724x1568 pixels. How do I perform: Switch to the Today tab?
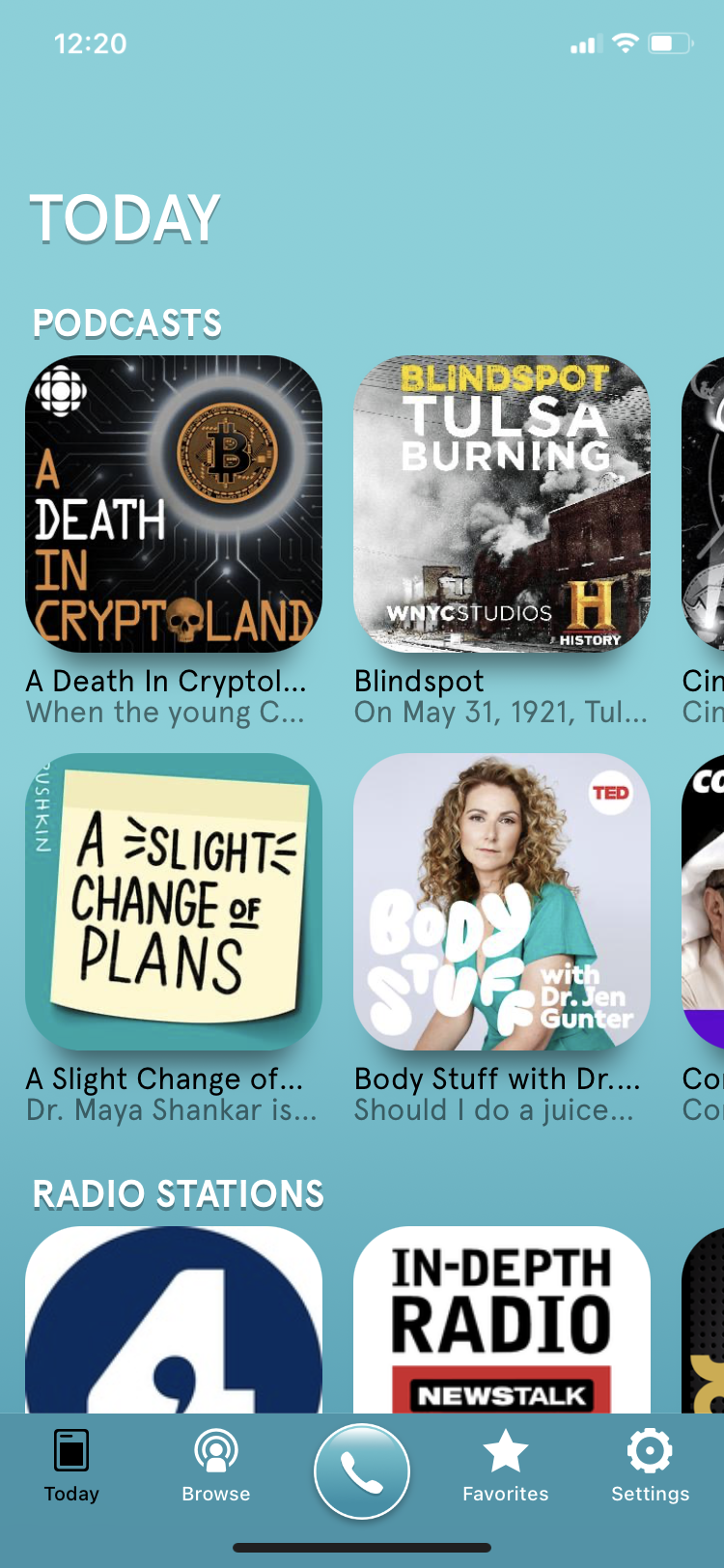[x=71, y=1466]
